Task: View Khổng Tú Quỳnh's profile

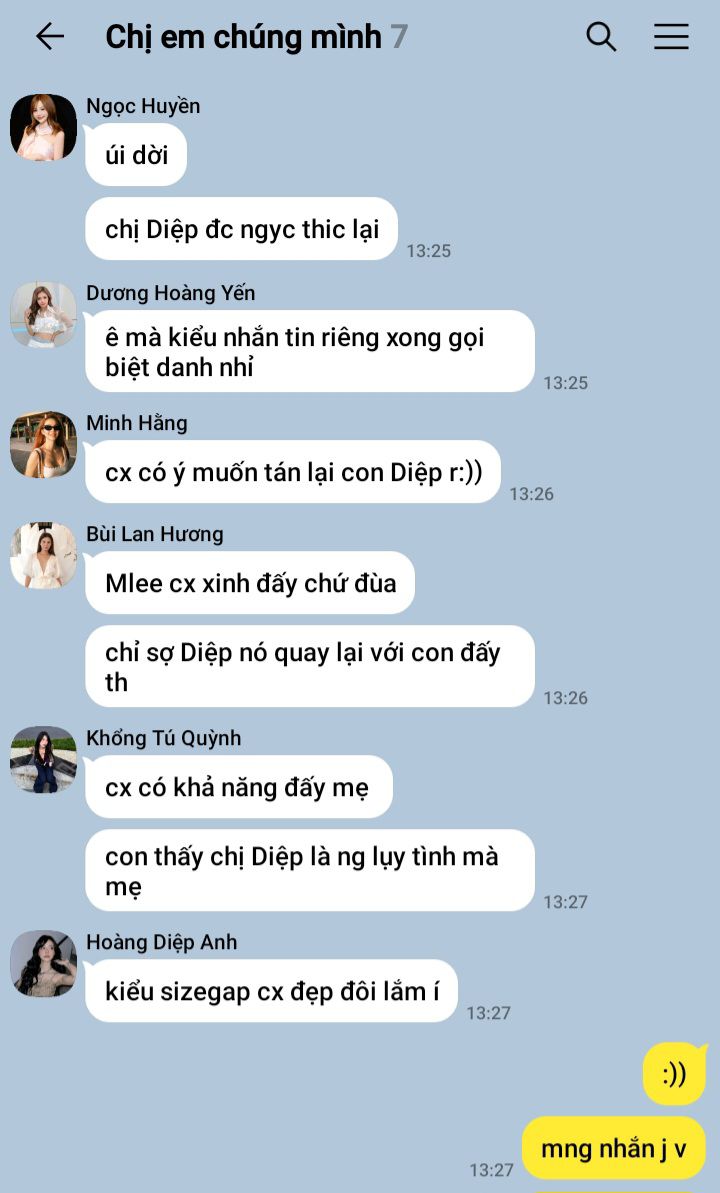Action: [43, 759]
